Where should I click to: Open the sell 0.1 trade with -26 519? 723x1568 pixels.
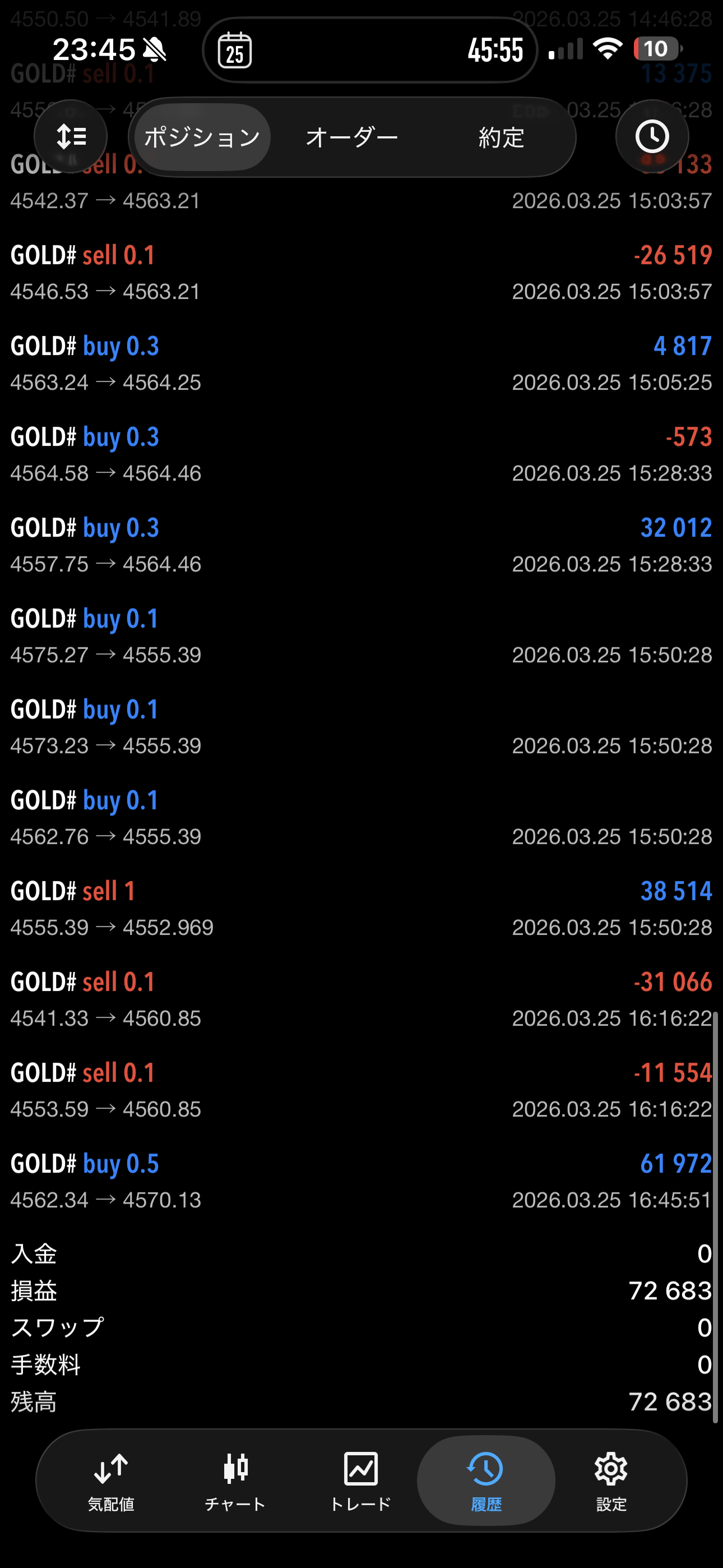tap(361, 272)
